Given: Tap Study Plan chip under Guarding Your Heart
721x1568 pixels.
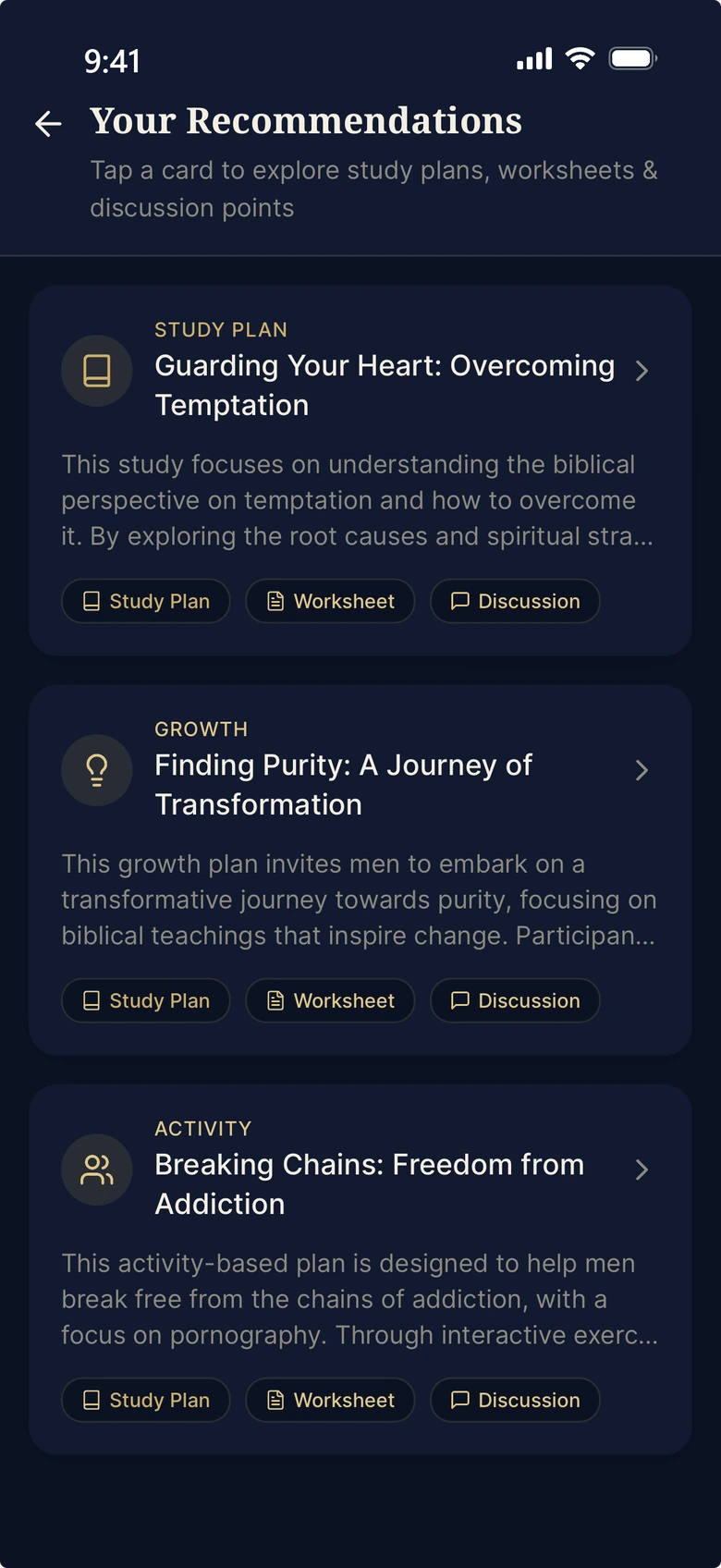Looking at the screenshot, I should tap(145, 601).
